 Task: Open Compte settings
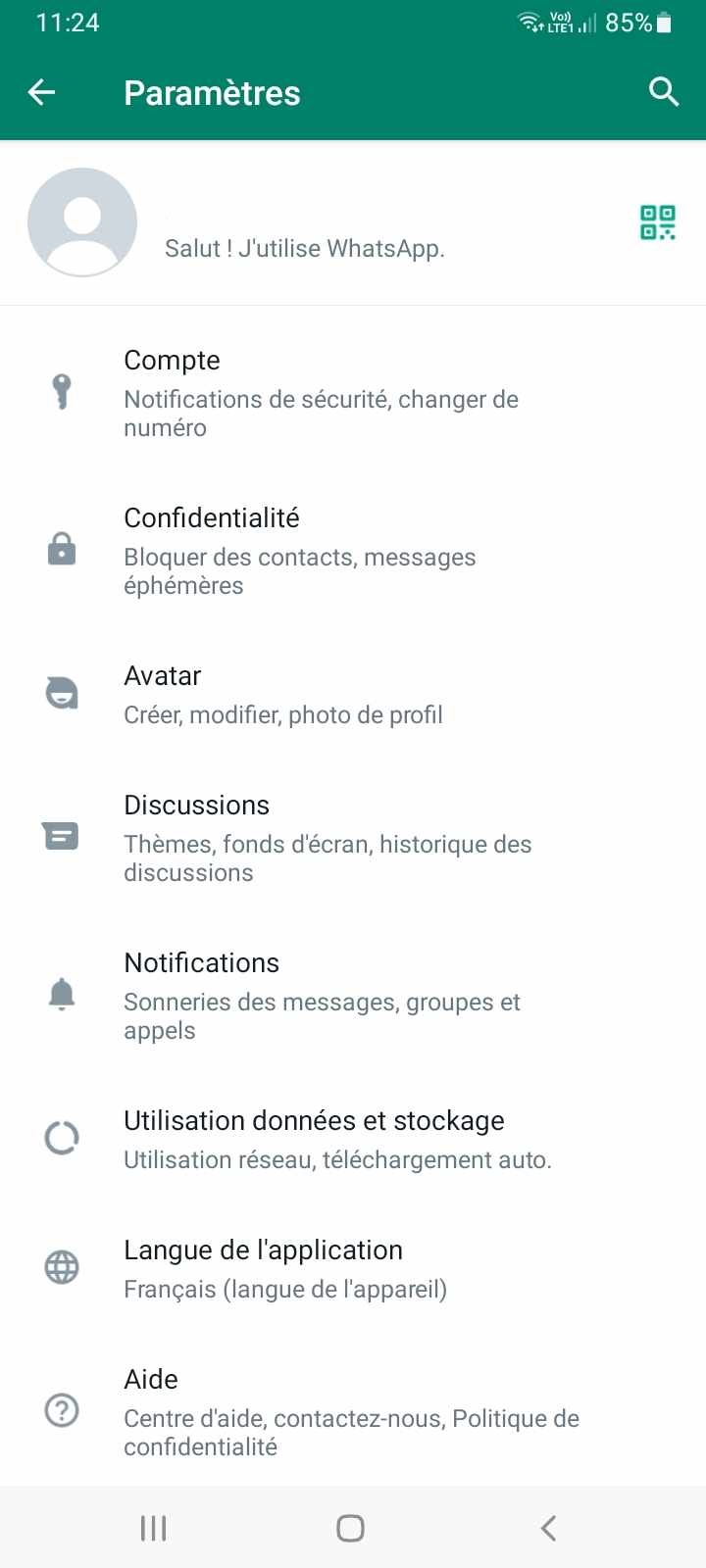(x=353, y=392)
